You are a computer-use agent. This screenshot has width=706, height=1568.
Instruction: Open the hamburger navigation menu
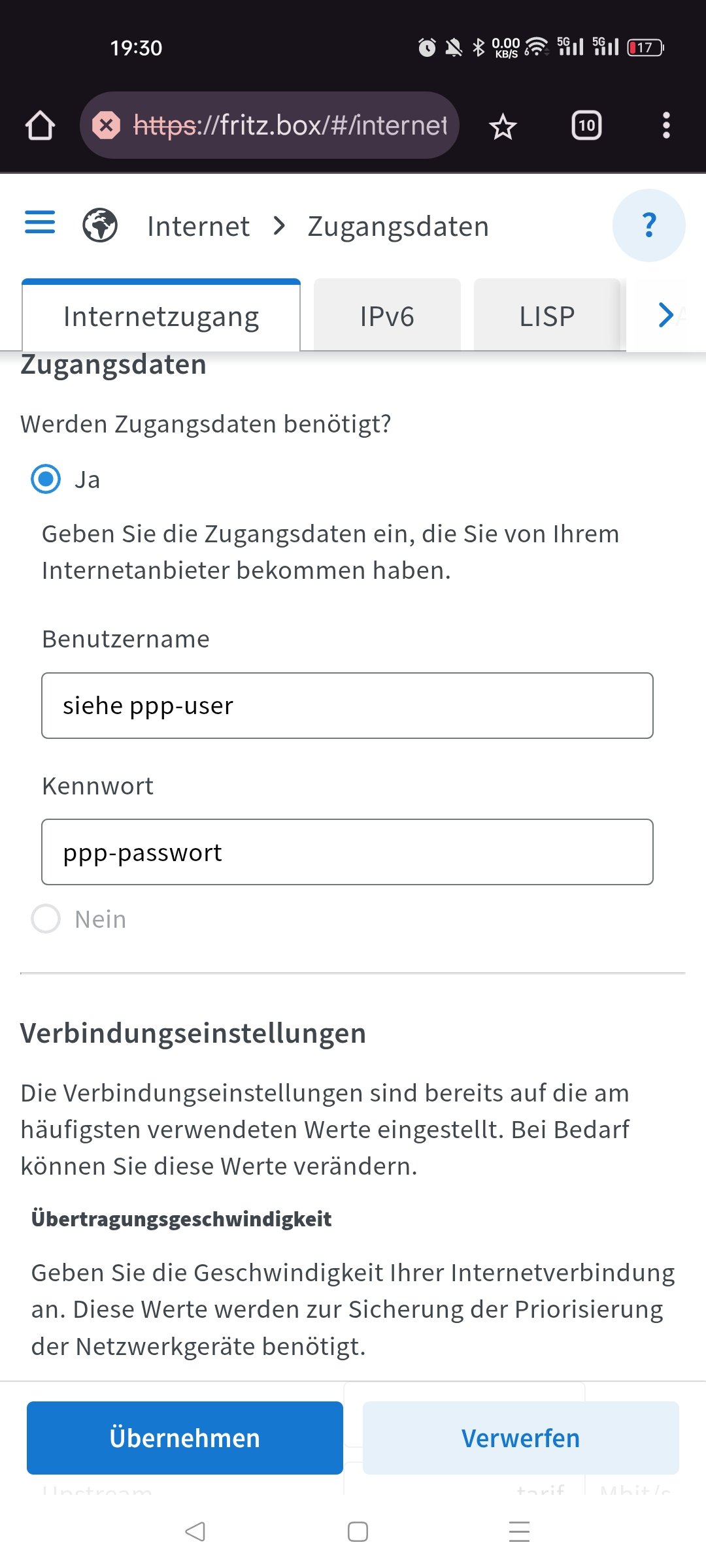[x=40, y=223]
